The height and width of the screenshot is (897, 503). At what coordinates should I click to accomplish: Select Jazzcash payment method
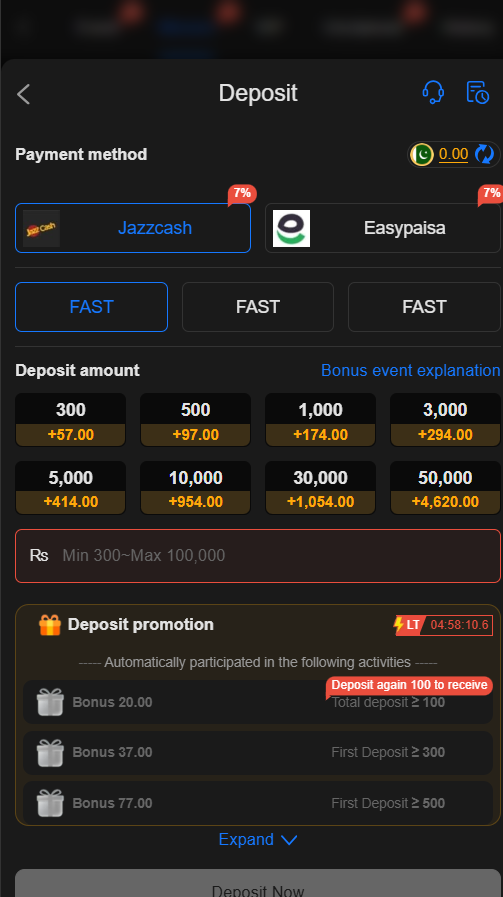pos(133,228)
